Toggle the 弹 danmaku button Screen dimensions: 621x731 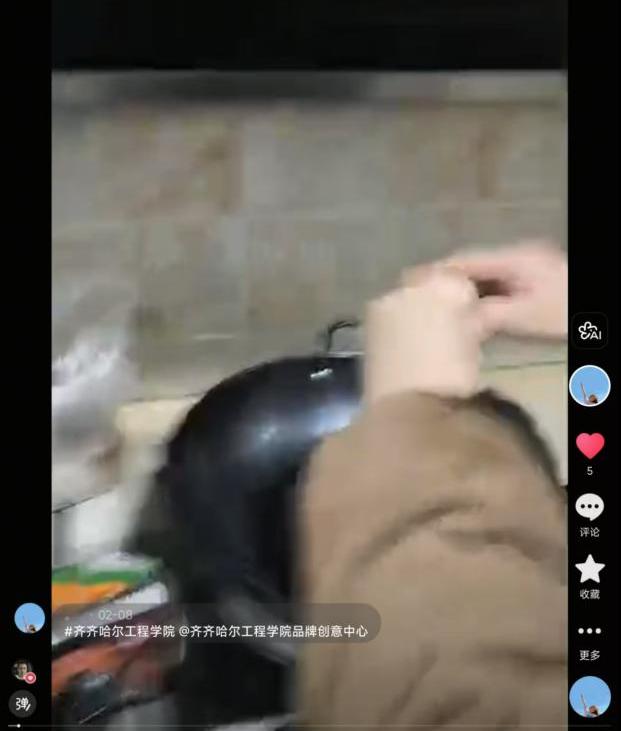[23, 704]
